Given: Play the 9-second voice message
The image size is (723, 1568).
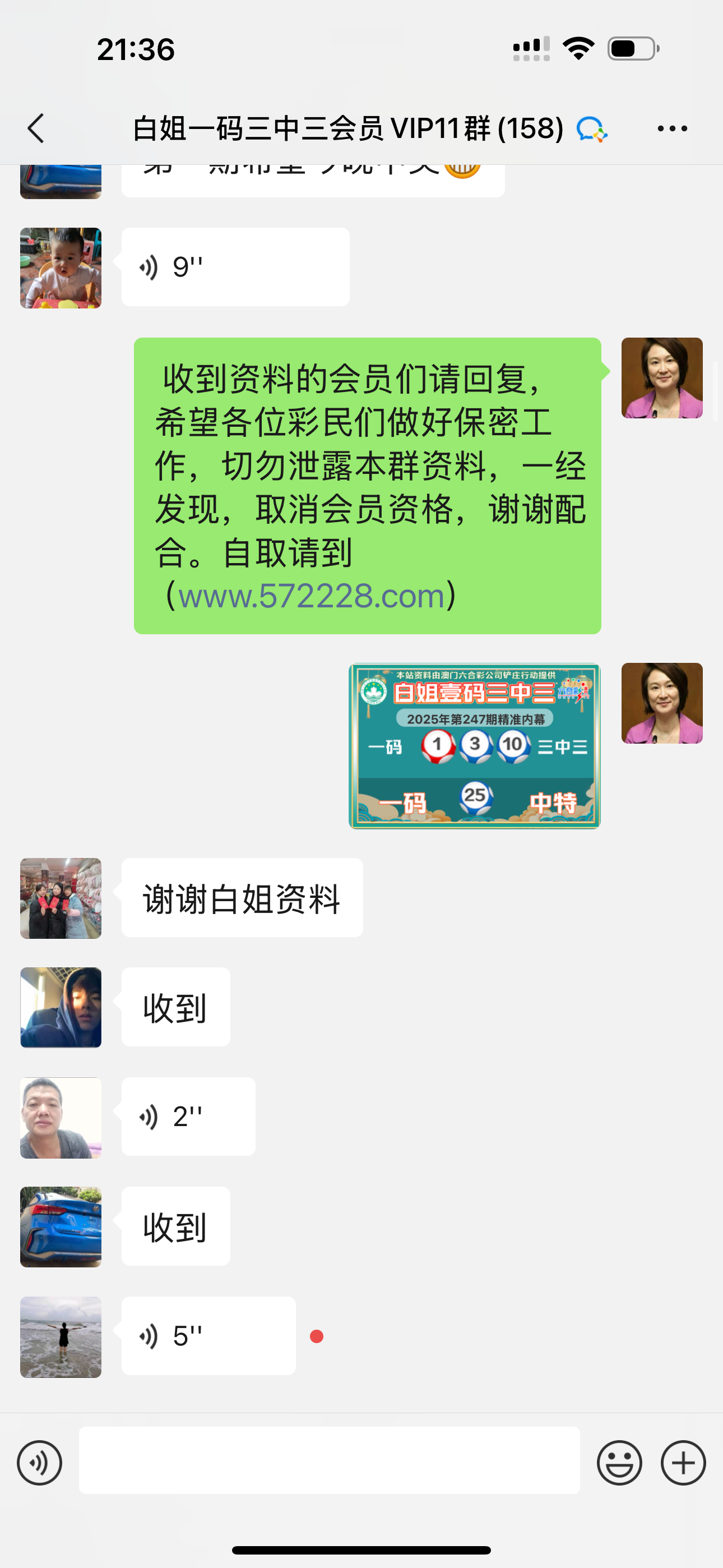Looking at the screenshot, I should [x=235, y=267].
